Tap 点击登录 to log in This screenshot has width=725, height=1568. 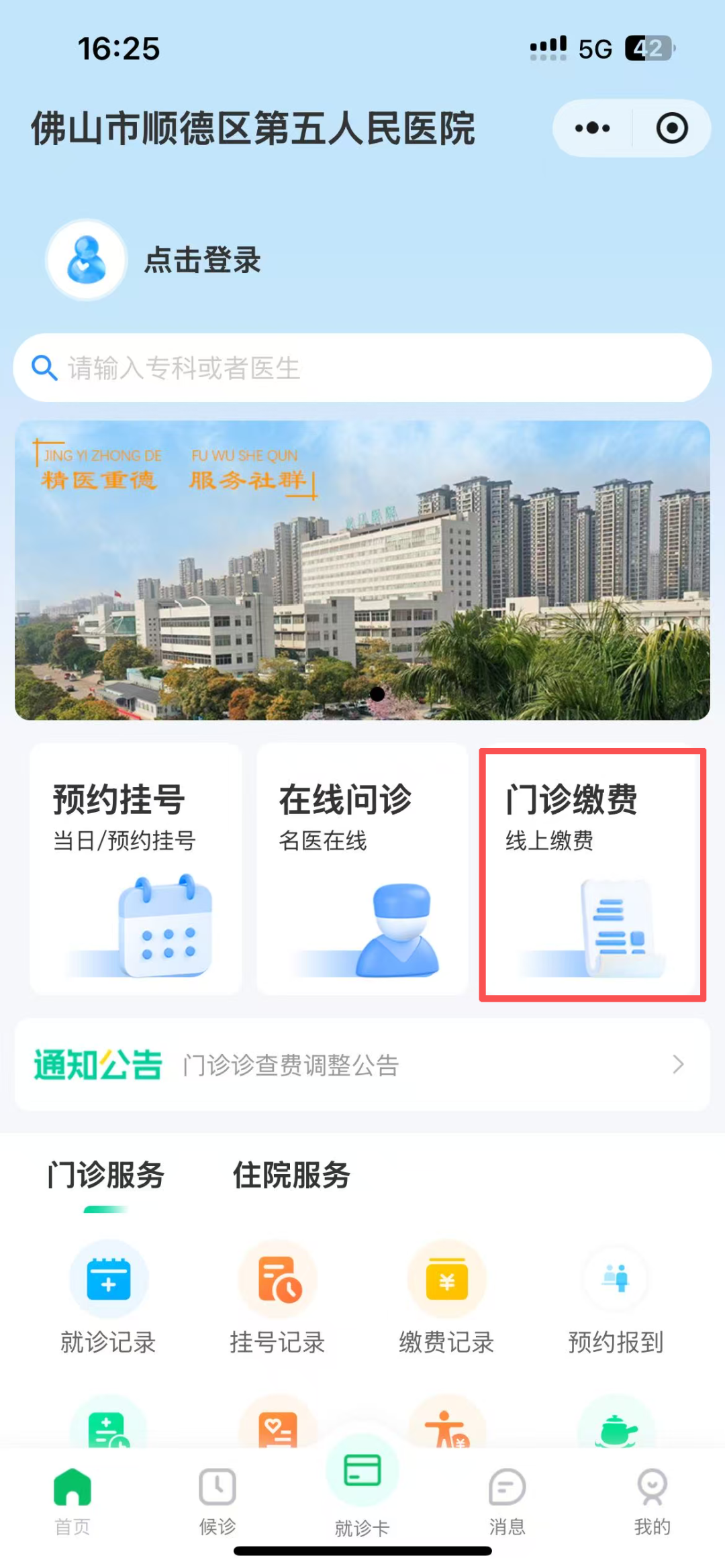201,260
